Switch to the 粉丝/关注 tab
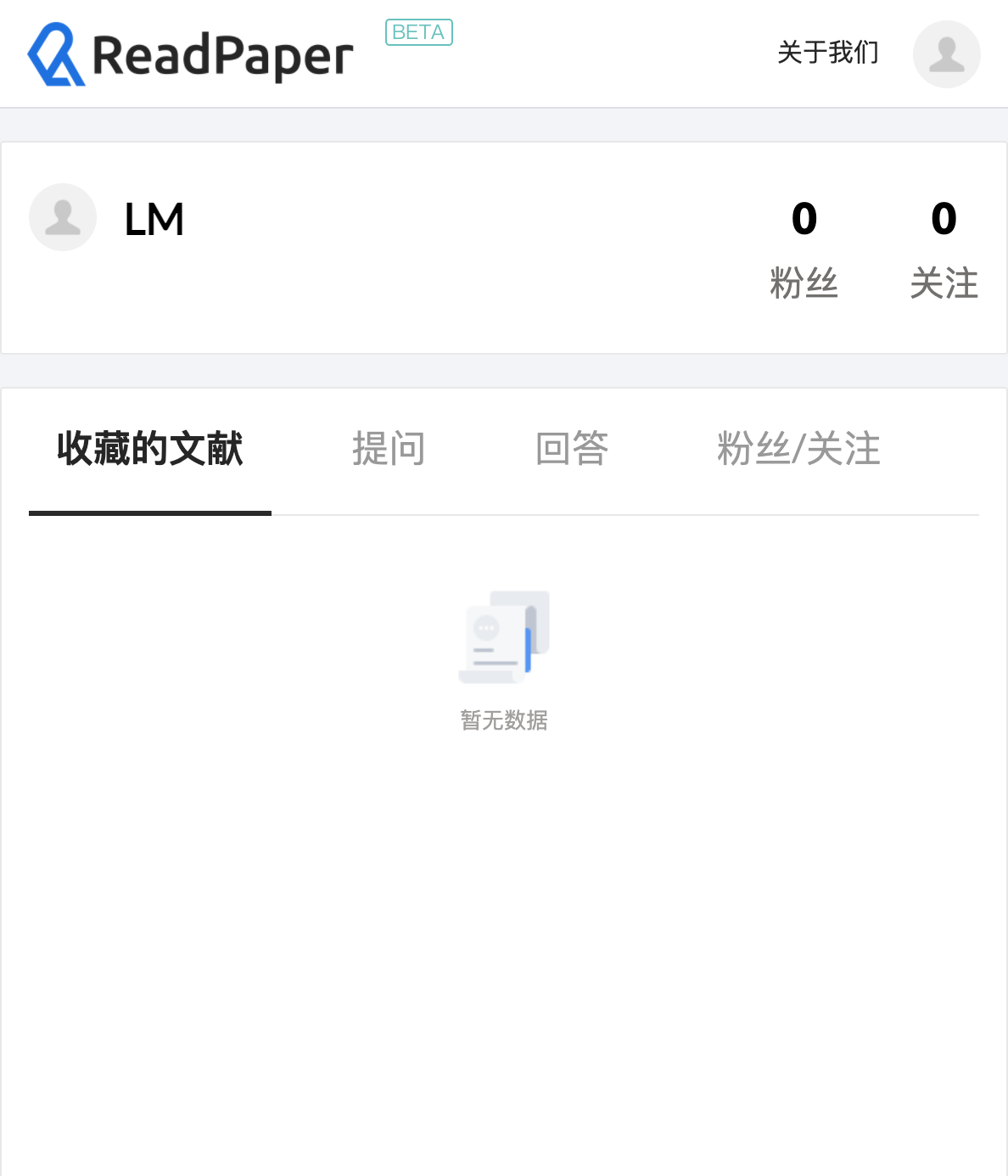Viewport: 1008px width, 1176px height. pos(798,449)
